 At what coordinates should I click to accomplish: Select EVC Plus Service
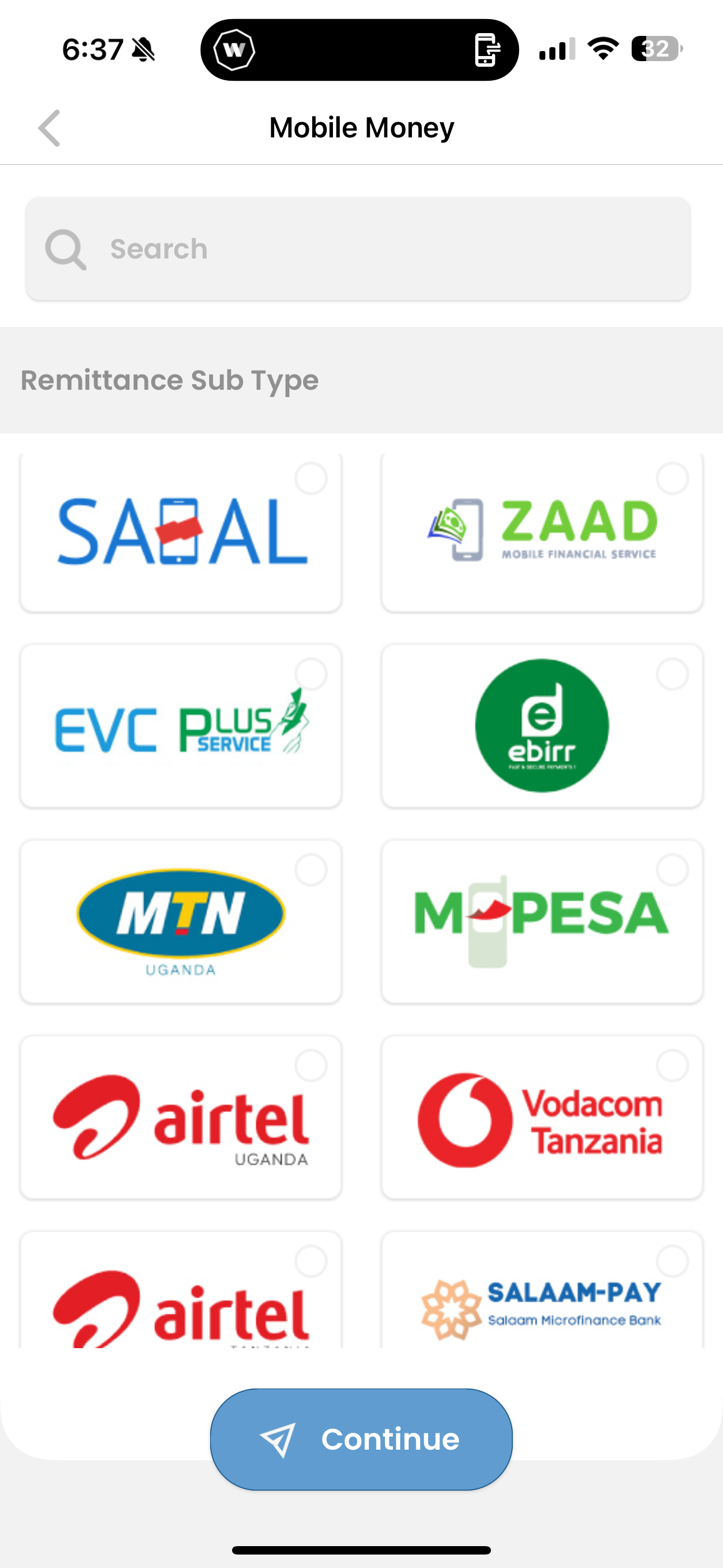[180, 726]
